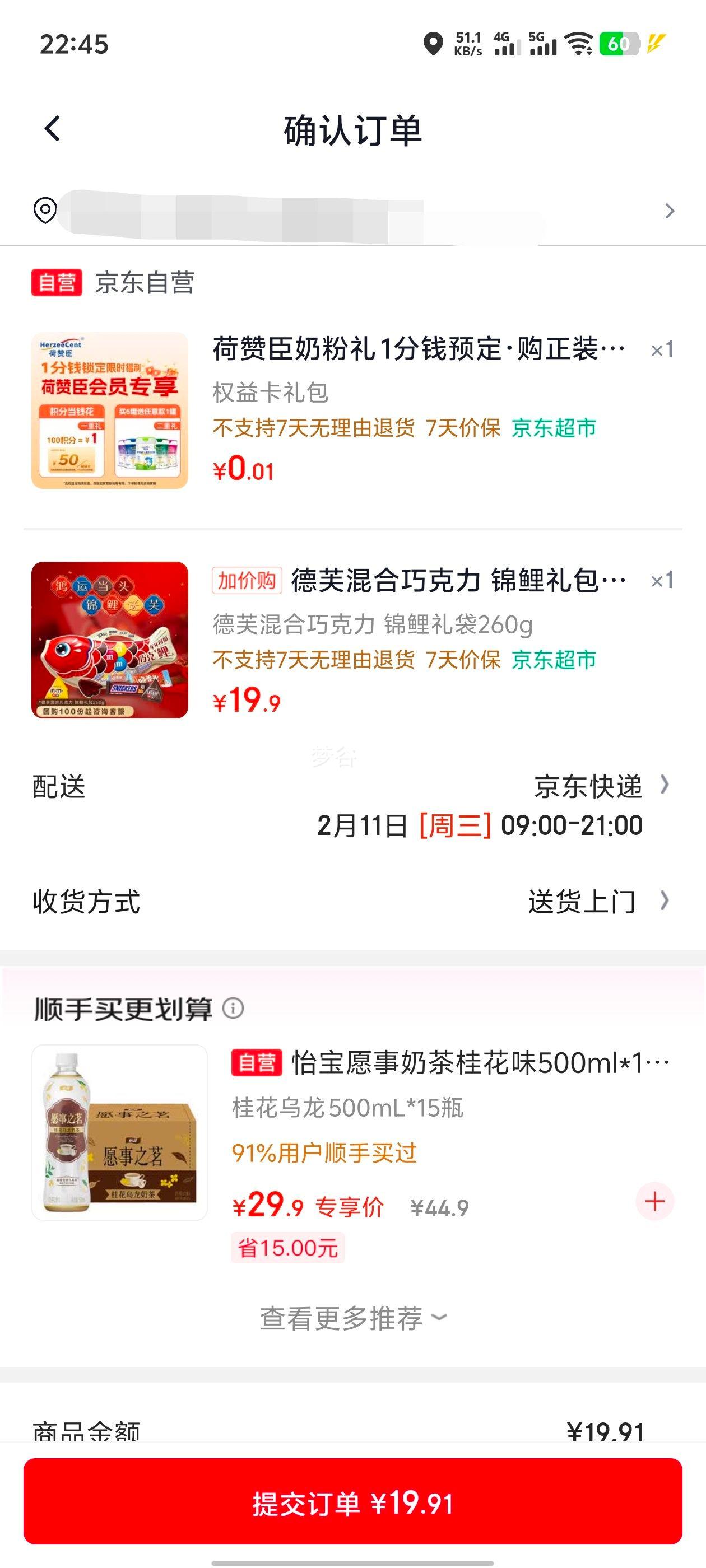Click the ×1 quantity on the Dove chocolate
The image size is (706, 1568).
click(x=659, y=581)
